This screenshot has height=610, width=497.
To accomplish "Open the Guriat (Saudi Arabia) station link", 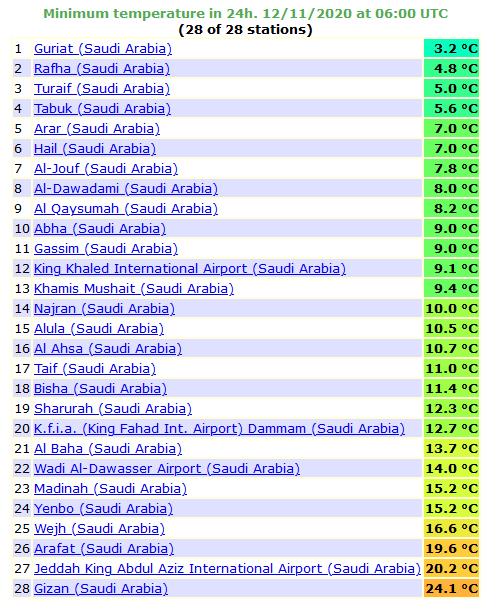I will (103, 49).
